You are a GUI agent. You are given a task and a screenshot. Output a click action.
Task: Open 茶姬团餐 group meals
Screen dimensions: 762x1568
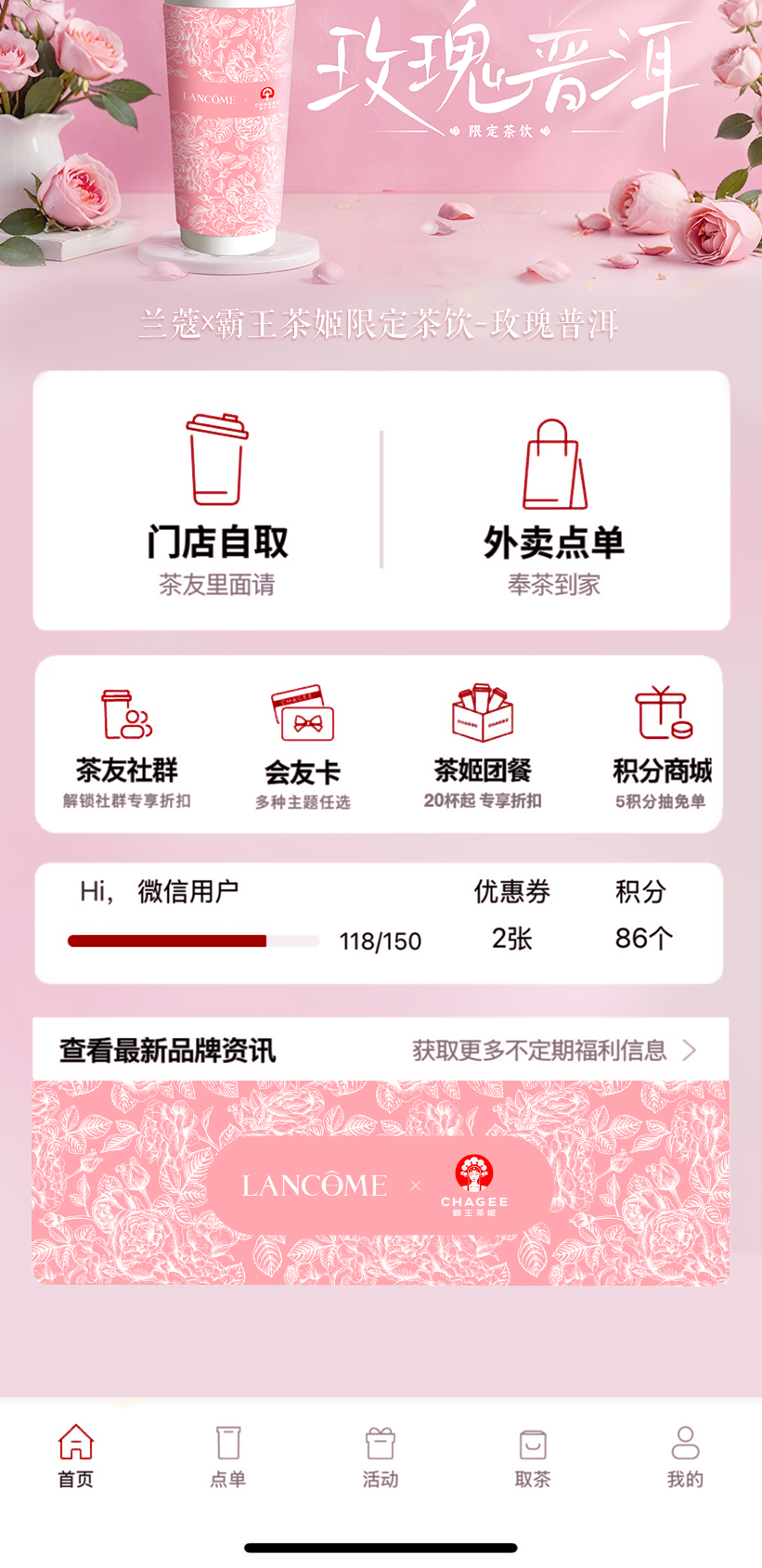coord(483,746)
